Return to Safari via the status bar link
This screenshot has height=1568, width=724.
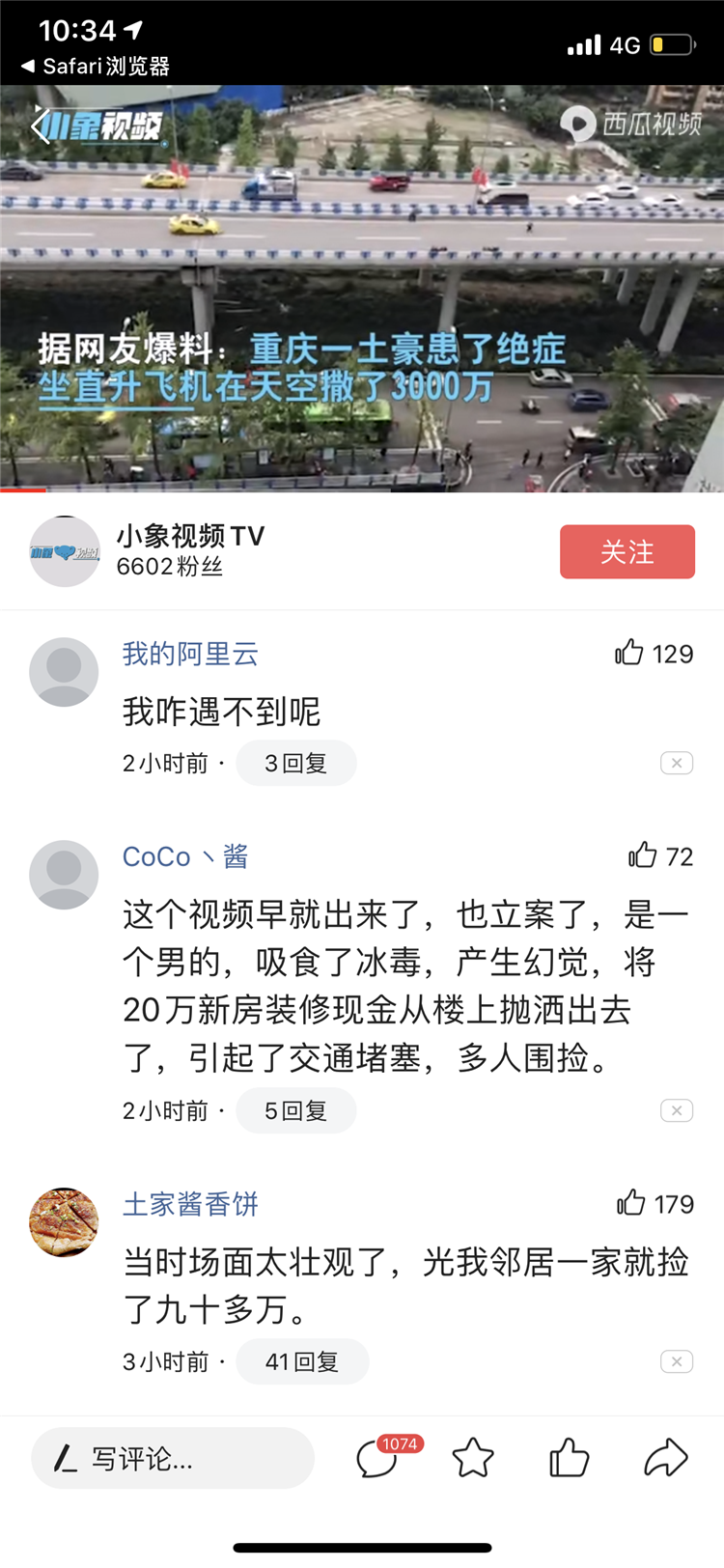(96, 67)
